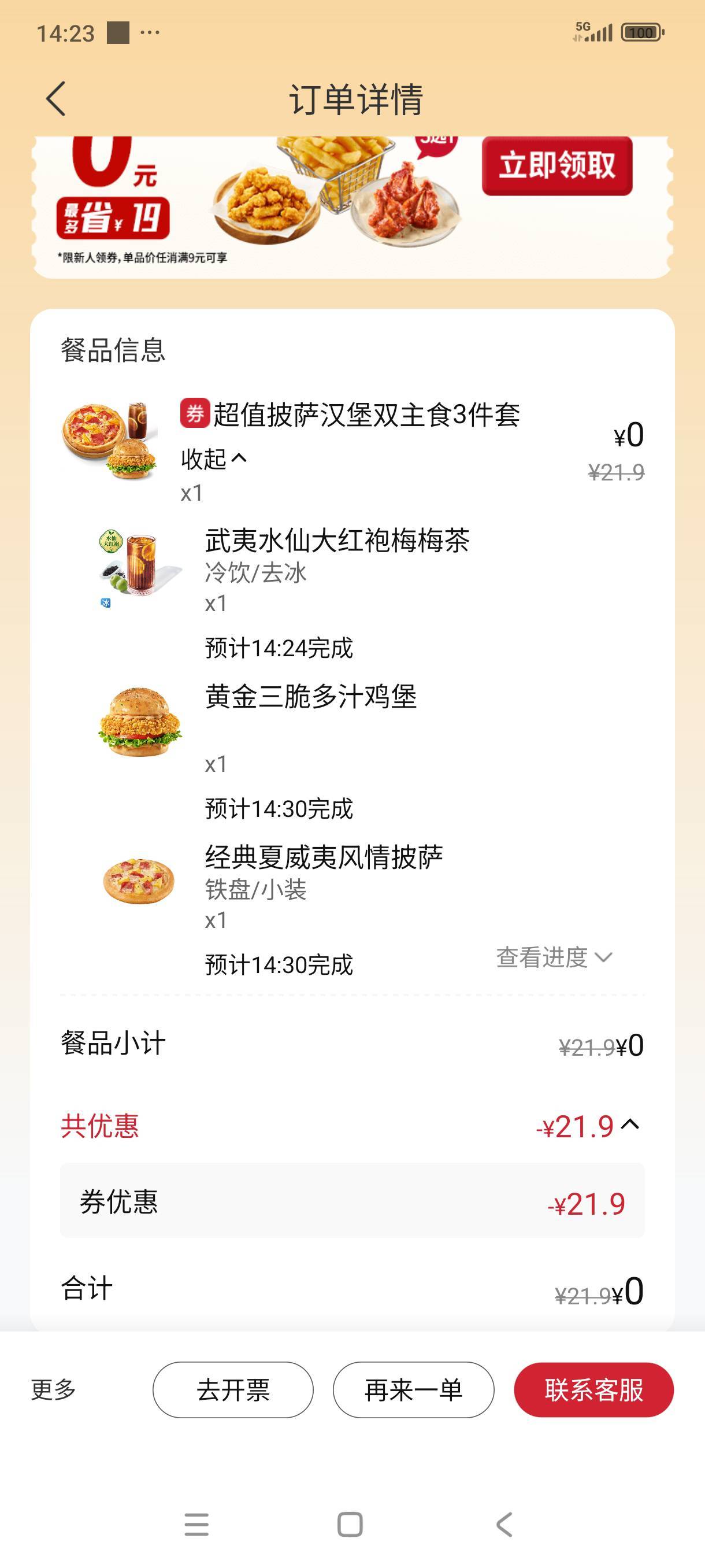Image resolution: width=705 pixels, height=1568 pixels.
Task: Contact customer service via 联系客服
Action: (x=593, y=1391)
